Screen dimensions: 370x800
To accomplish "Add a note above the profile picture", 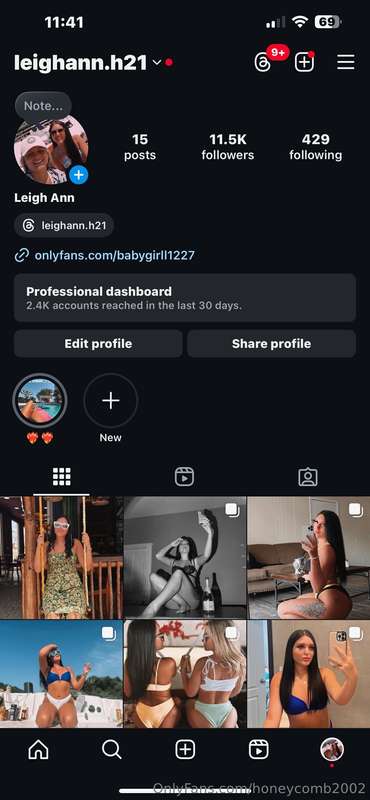I will click(43, 106).
